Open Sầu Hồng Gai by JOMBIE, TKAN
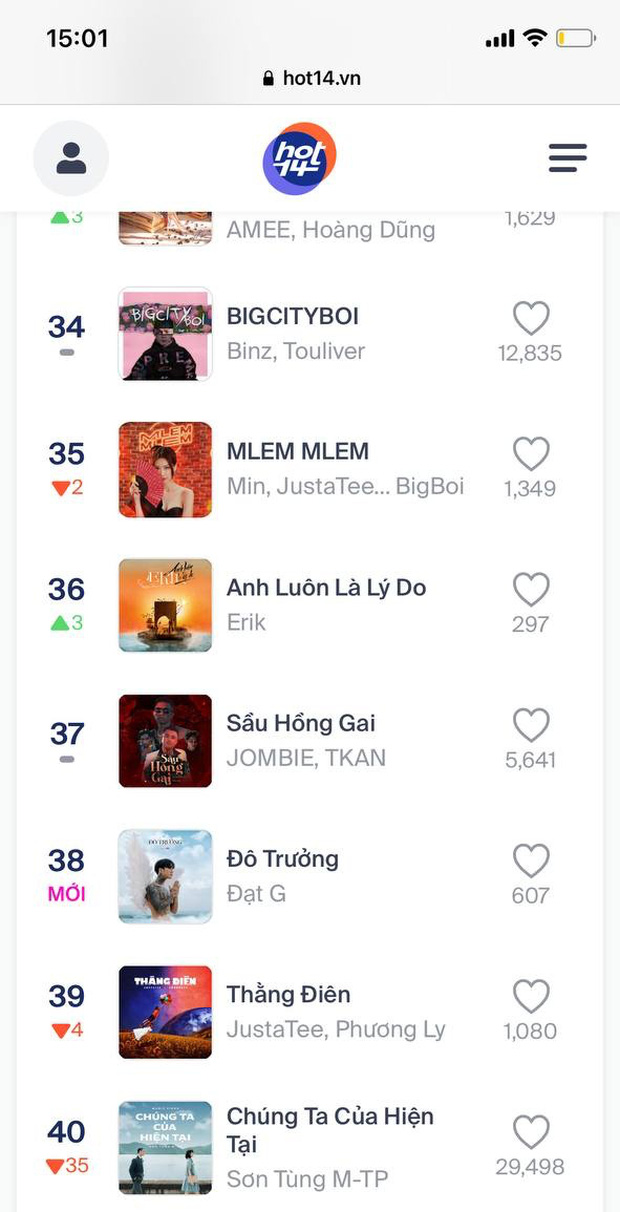620x1212 pixels. pyautogui.click(x=300, y=723)
